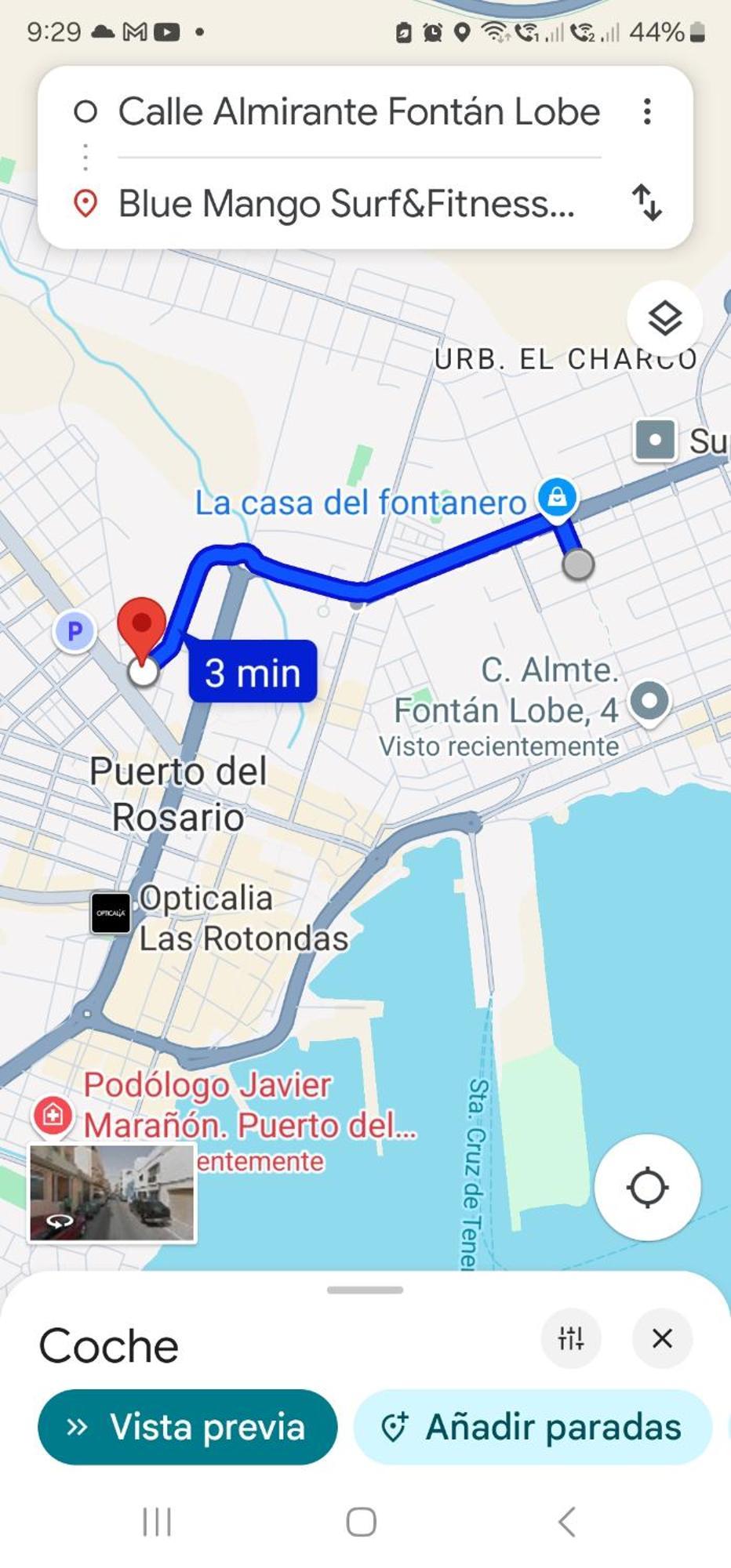Open recent apps from navigation bar
Viewport: 731px width, 1568px height.
point(157,1522)
